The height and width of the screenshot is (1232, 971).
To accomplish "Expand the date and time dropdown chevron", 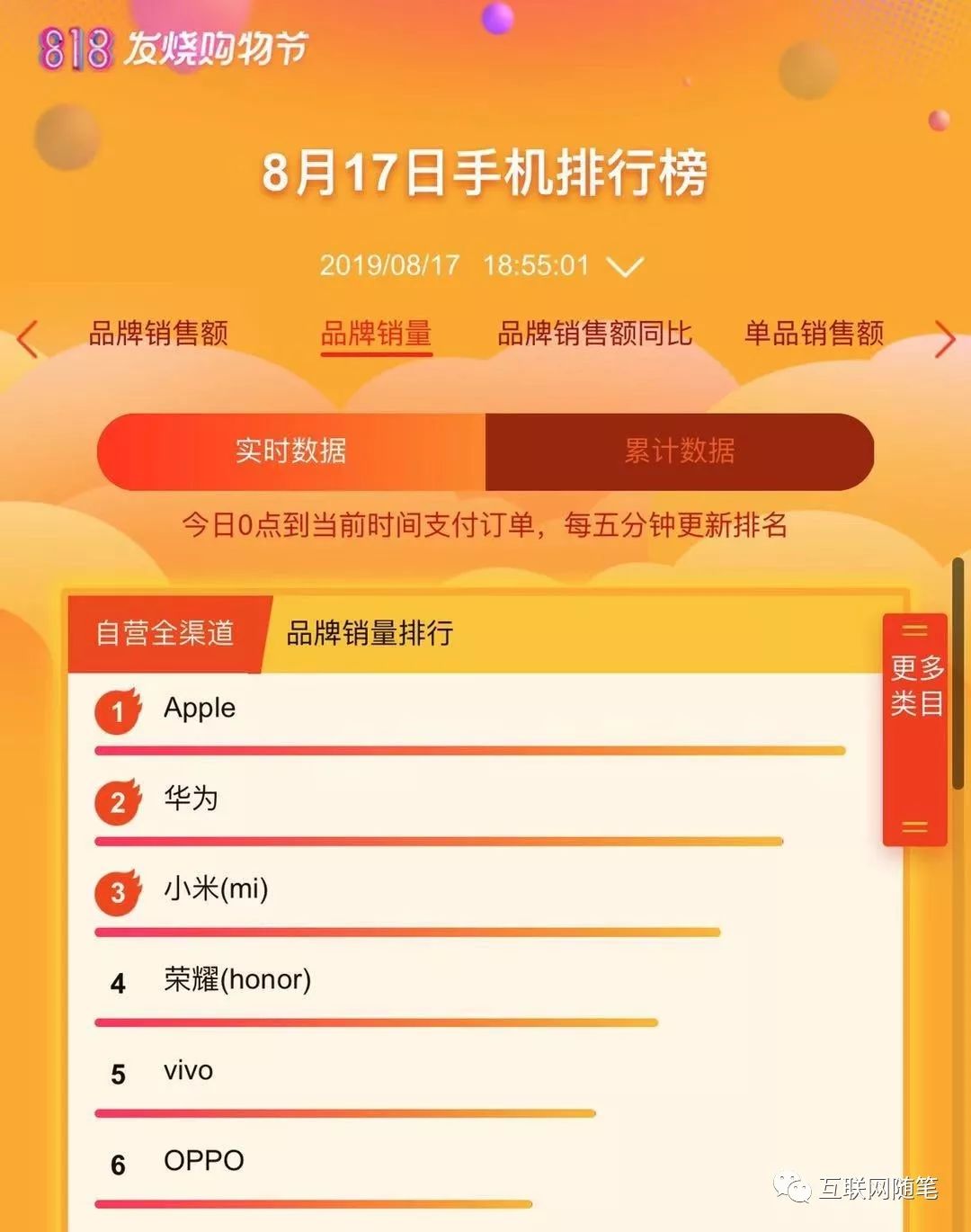I will 625,266.
